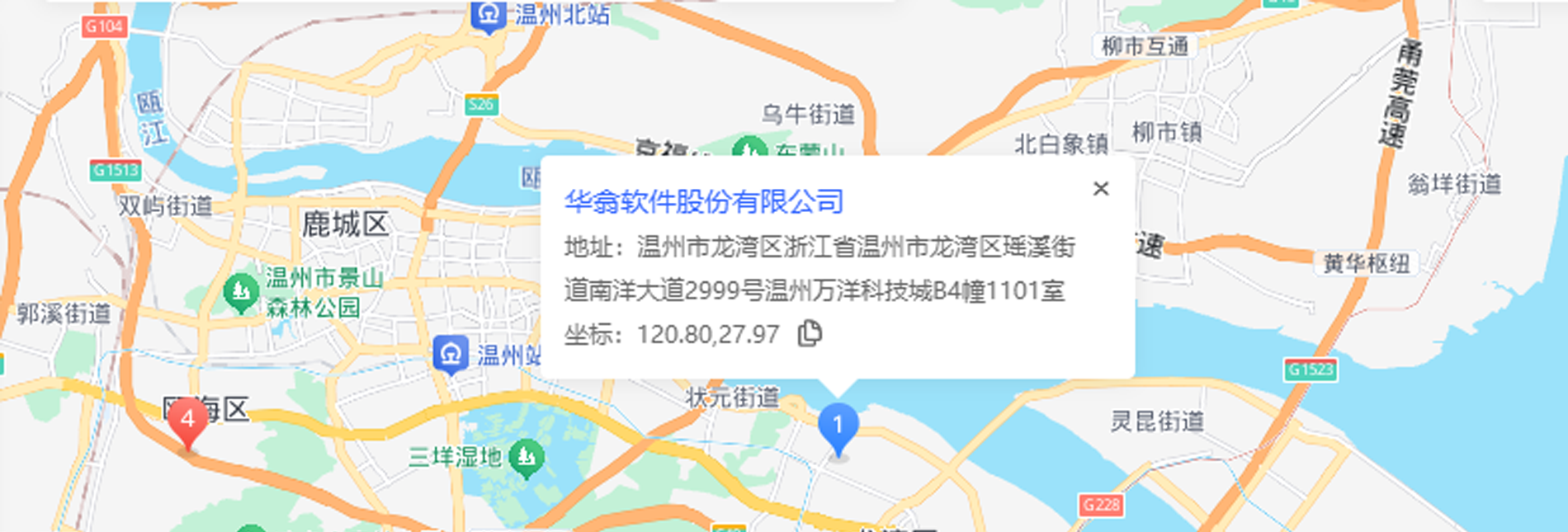Image resolution: width=1568 pixels, height=532 pixels.
Task: Open the 华翕软件股份有限公司 title link
Action: click(x=703, y=201)
